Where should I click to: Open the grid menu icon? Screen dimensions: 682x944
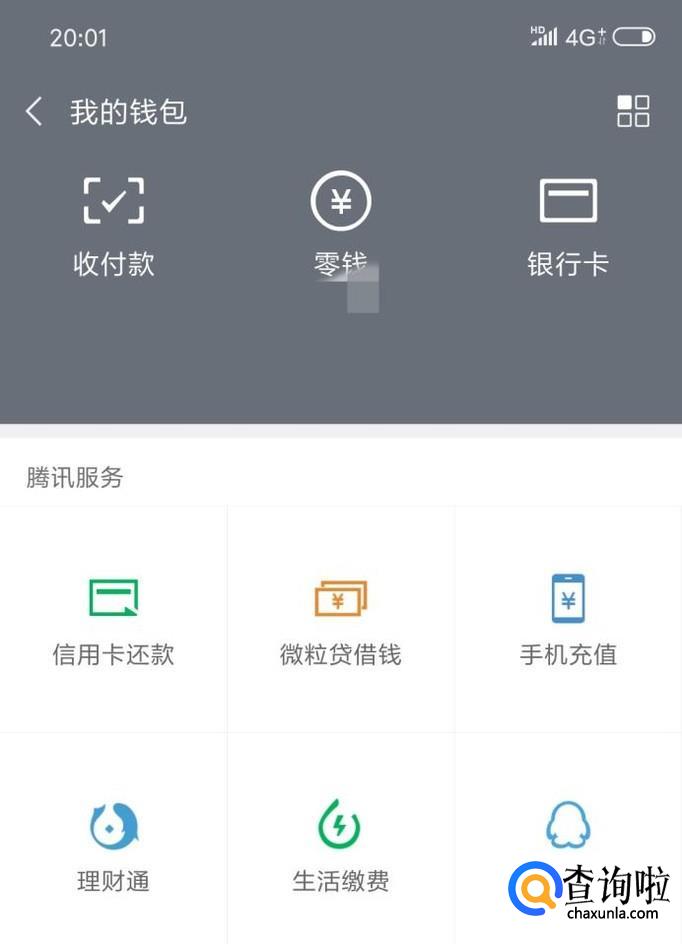coord(633,111)
